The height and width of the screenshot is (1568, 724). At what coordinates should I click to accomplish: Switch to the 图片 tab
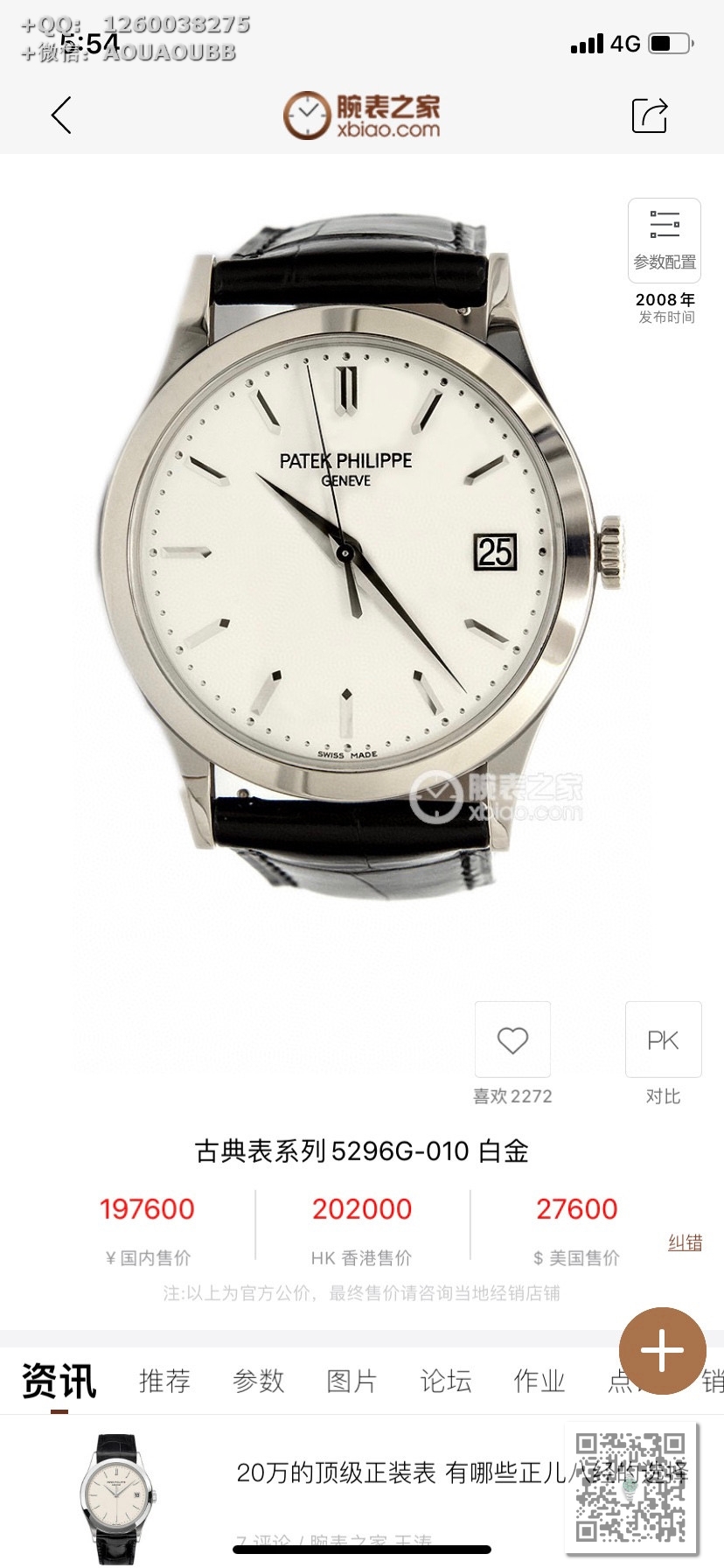(352, 1381)
